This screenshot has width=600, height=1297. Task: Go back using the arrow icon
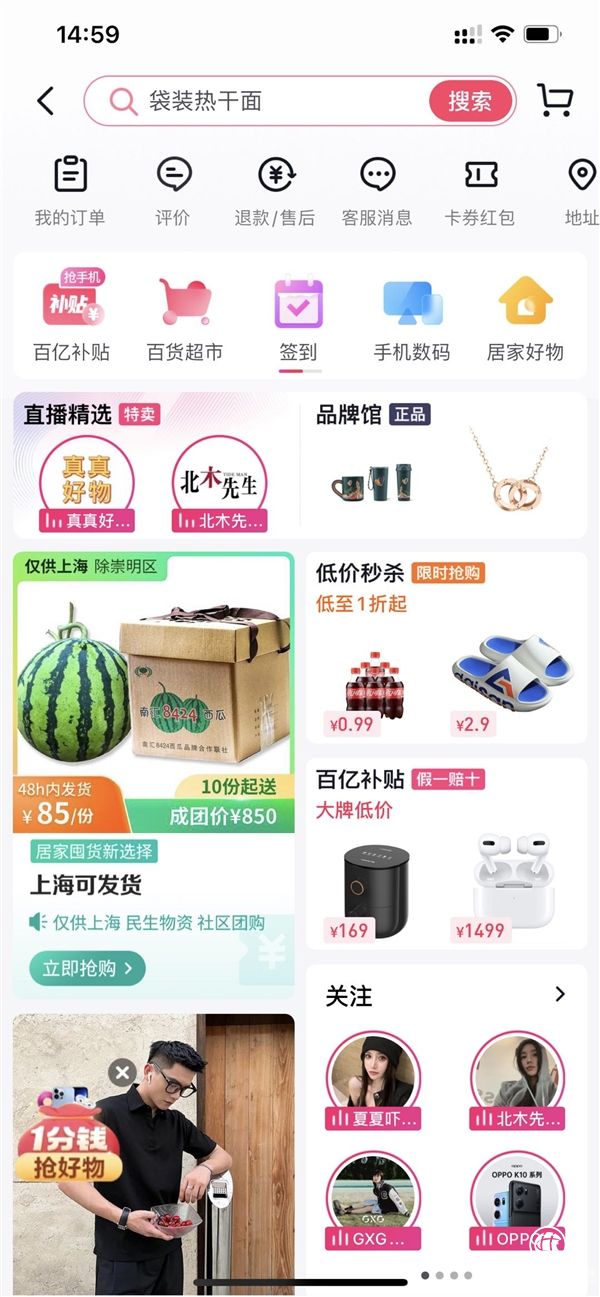click(x=45, y=100)
